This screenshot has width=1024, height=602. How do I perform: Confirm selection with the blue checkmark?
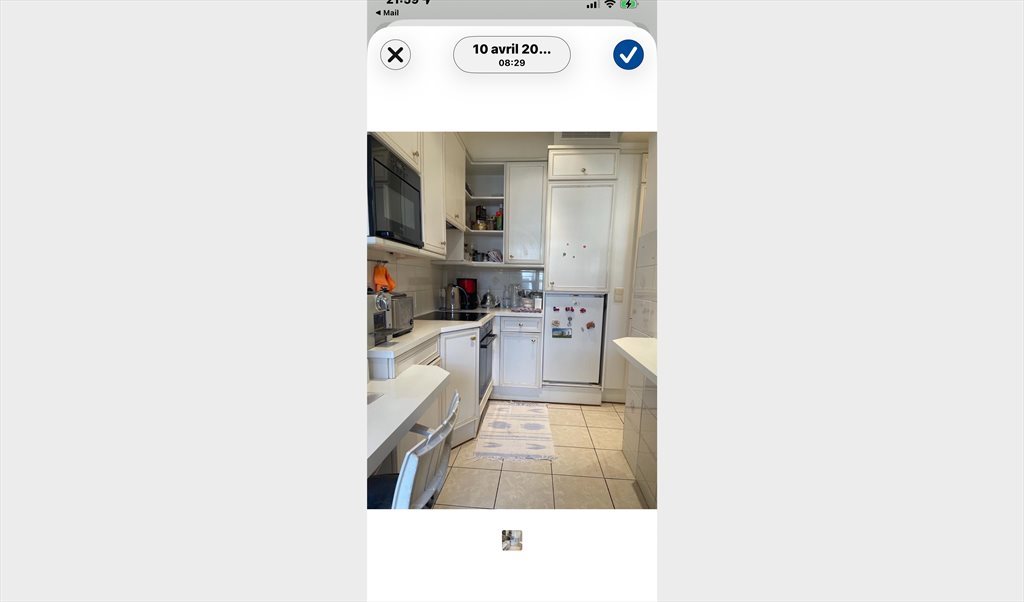(628, 55)
